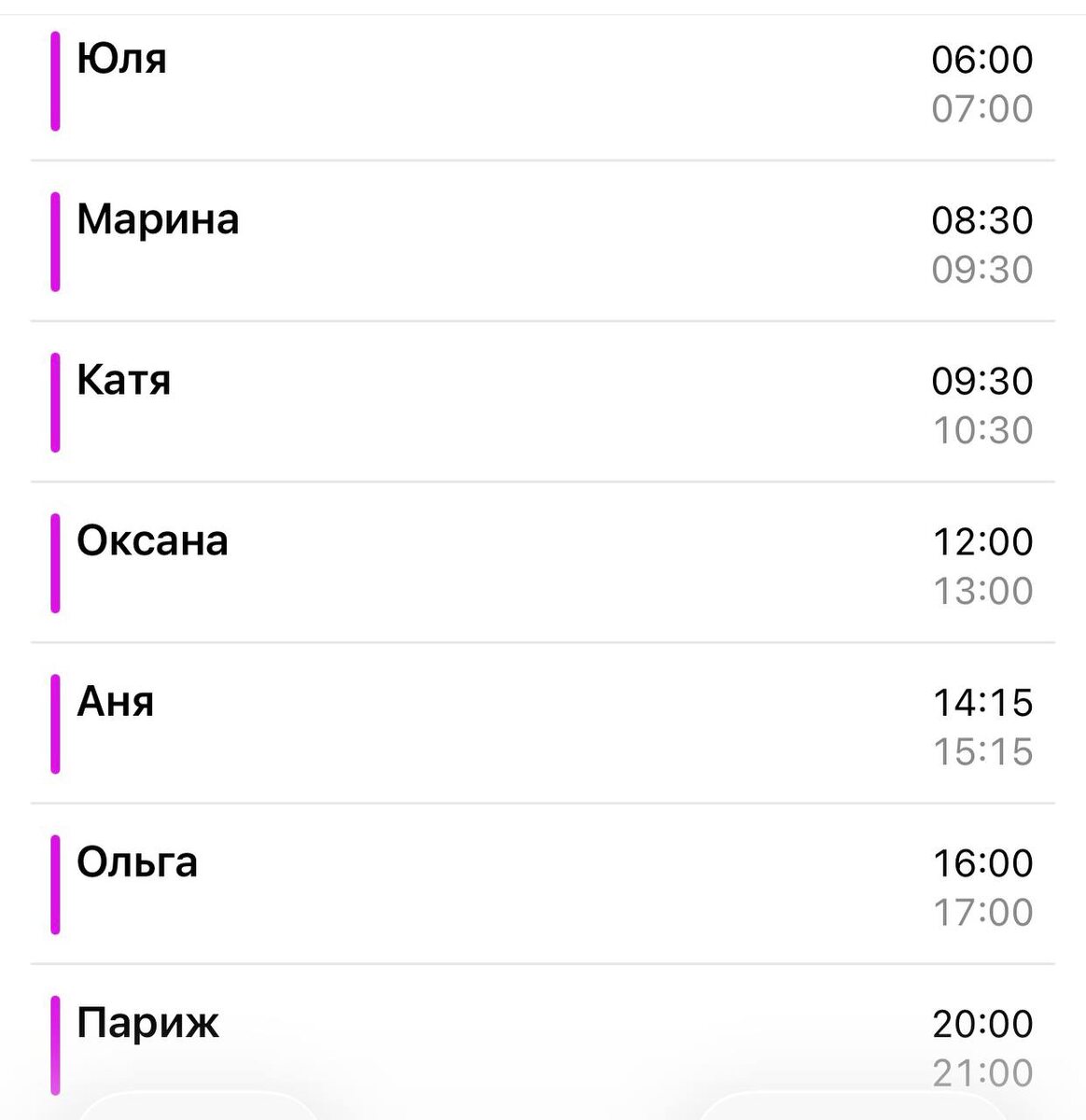Viewport: 1086px width, 1120px height.
Task: Open the Париж event at 20:00
Action: point(543,1043)
